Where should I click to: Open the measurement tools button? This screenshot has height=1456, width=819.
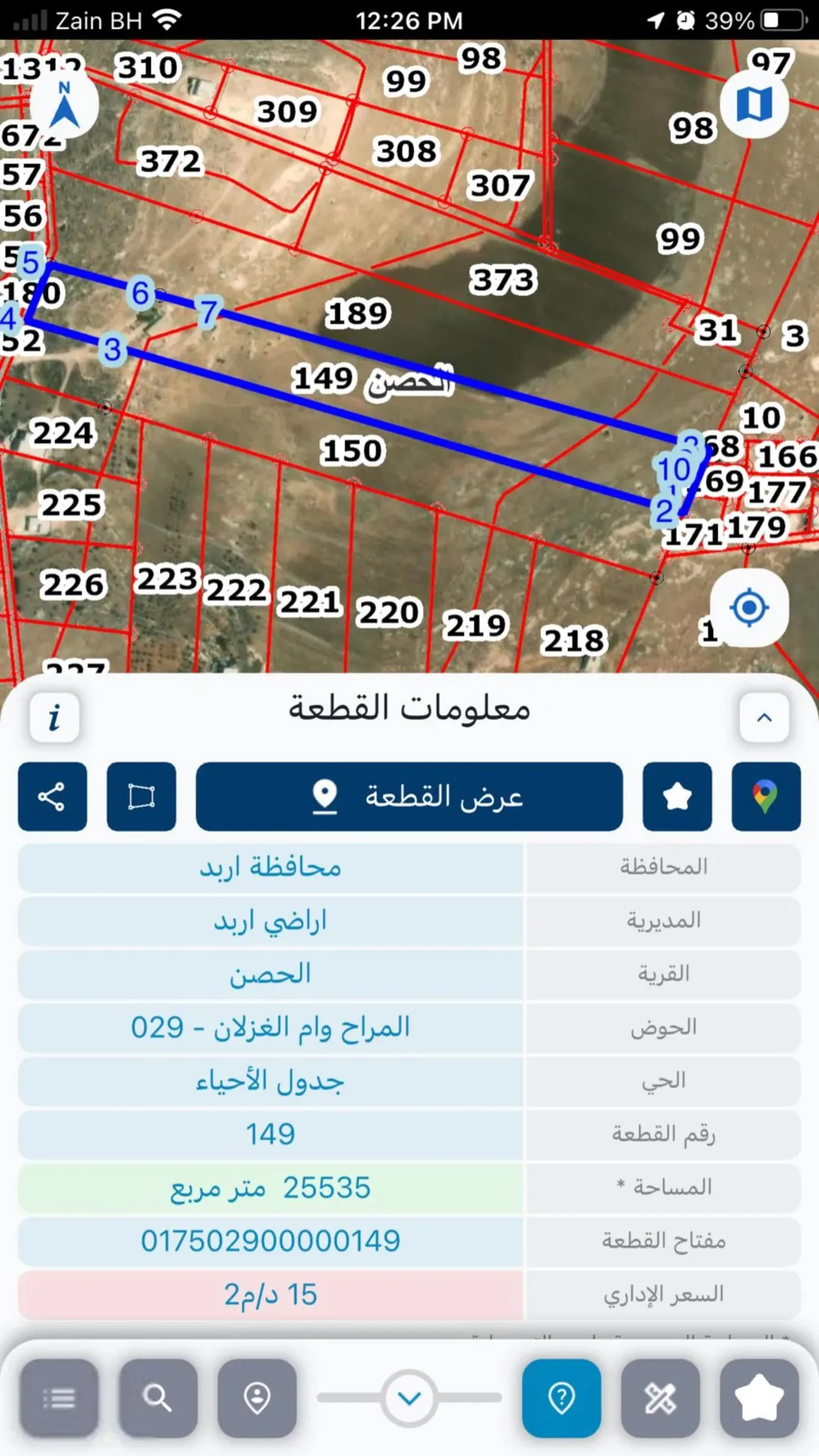click(x=661, y=1398)
